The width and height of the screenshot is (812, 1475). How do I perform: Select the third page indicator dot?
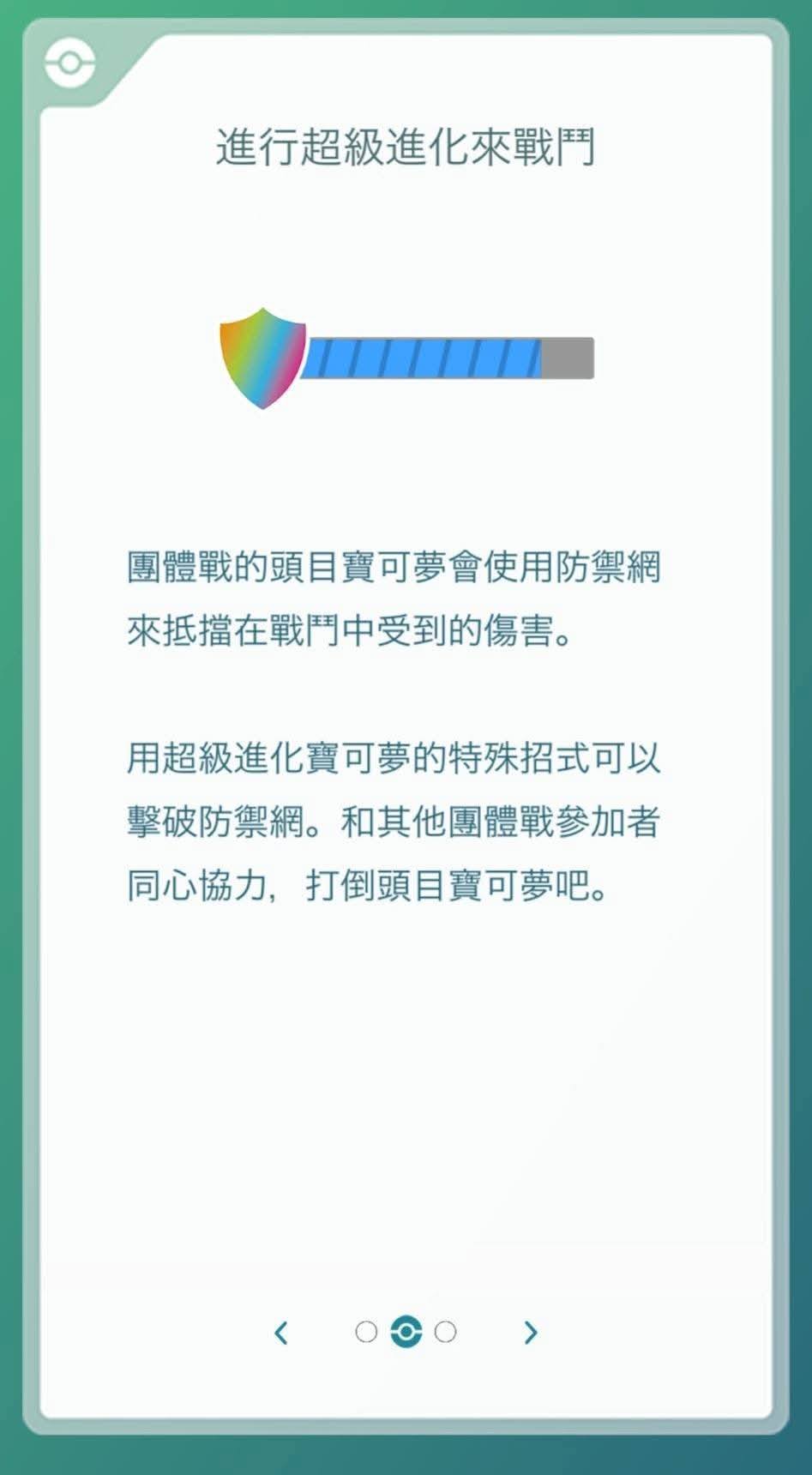[x=445, y=1332]
